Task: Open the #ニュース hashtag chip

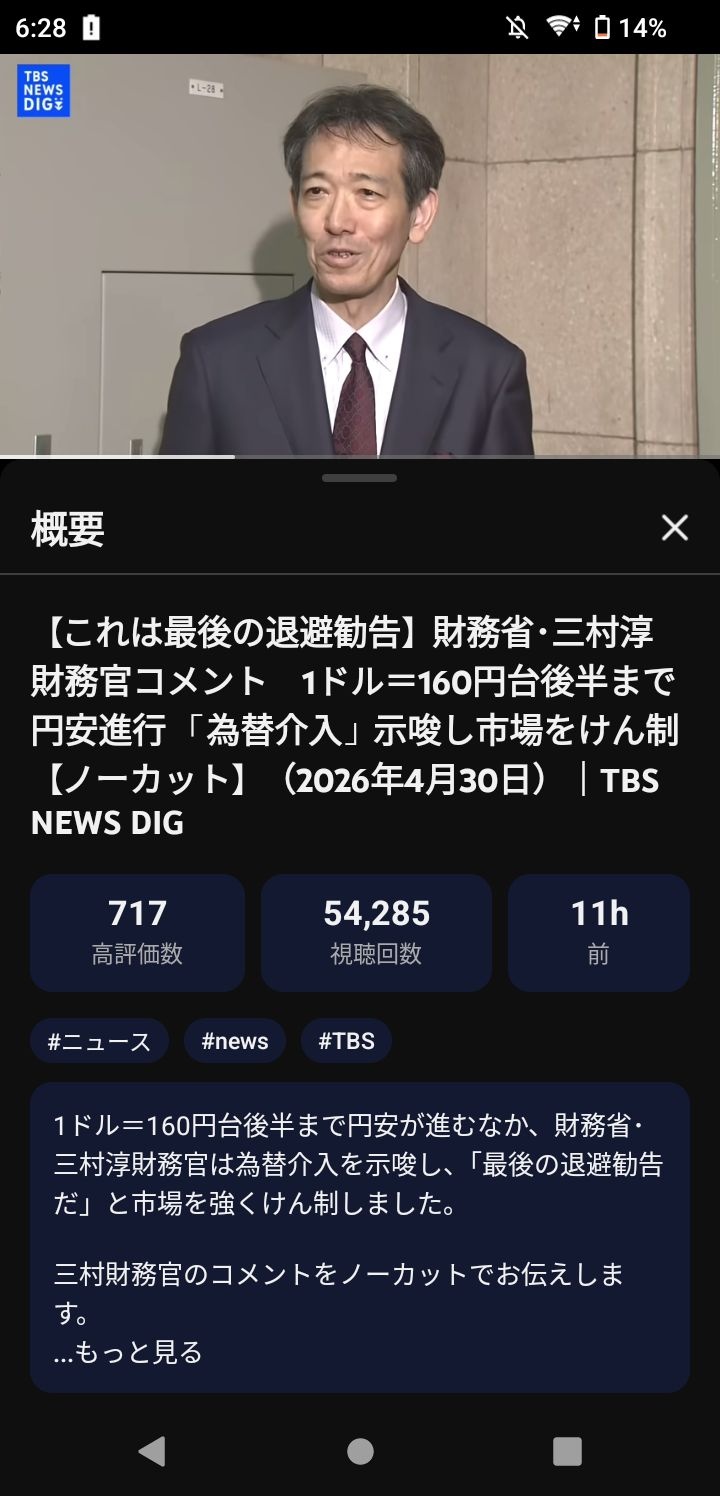Action: click(99, 1041)
